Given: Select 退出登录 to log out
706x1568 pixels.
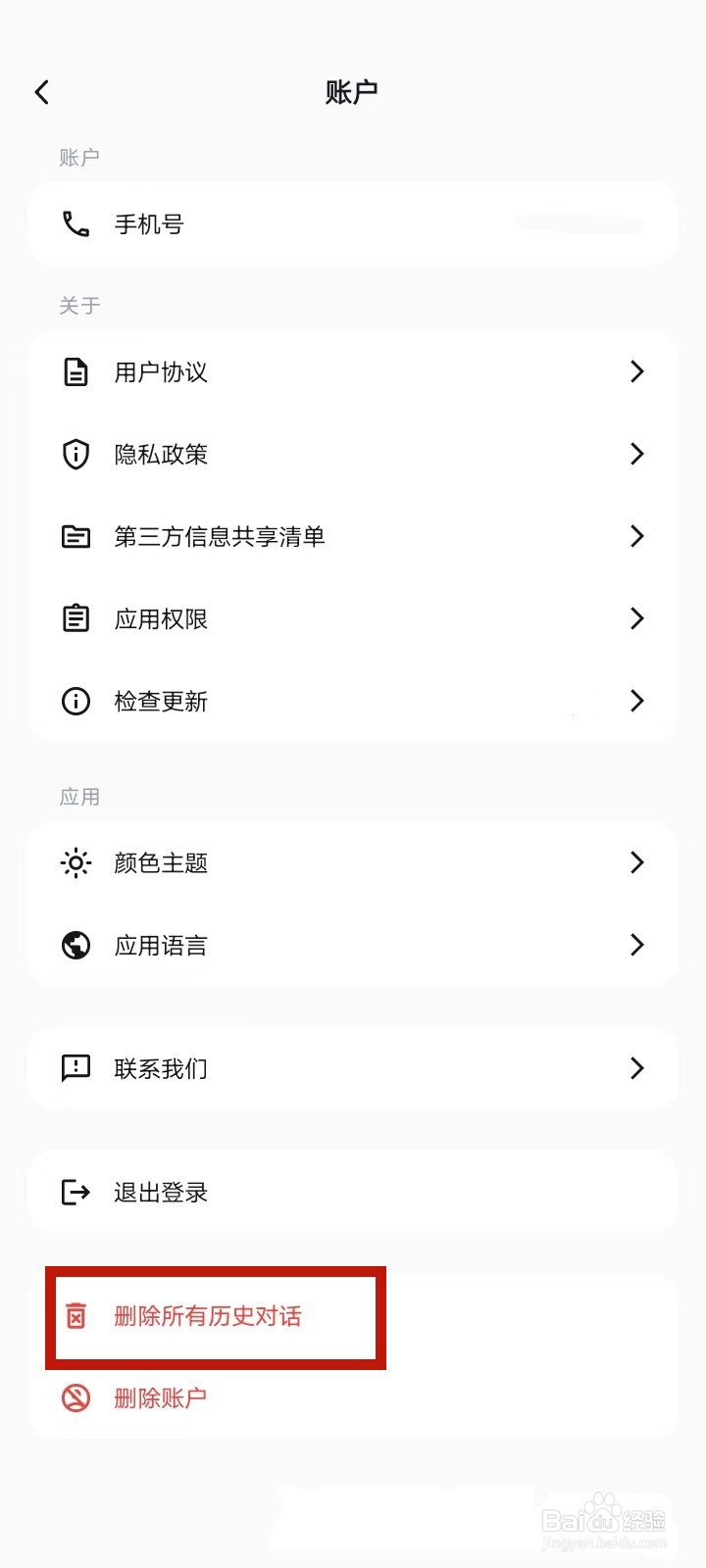Looking at the screenshot, I should point(160,1192).
